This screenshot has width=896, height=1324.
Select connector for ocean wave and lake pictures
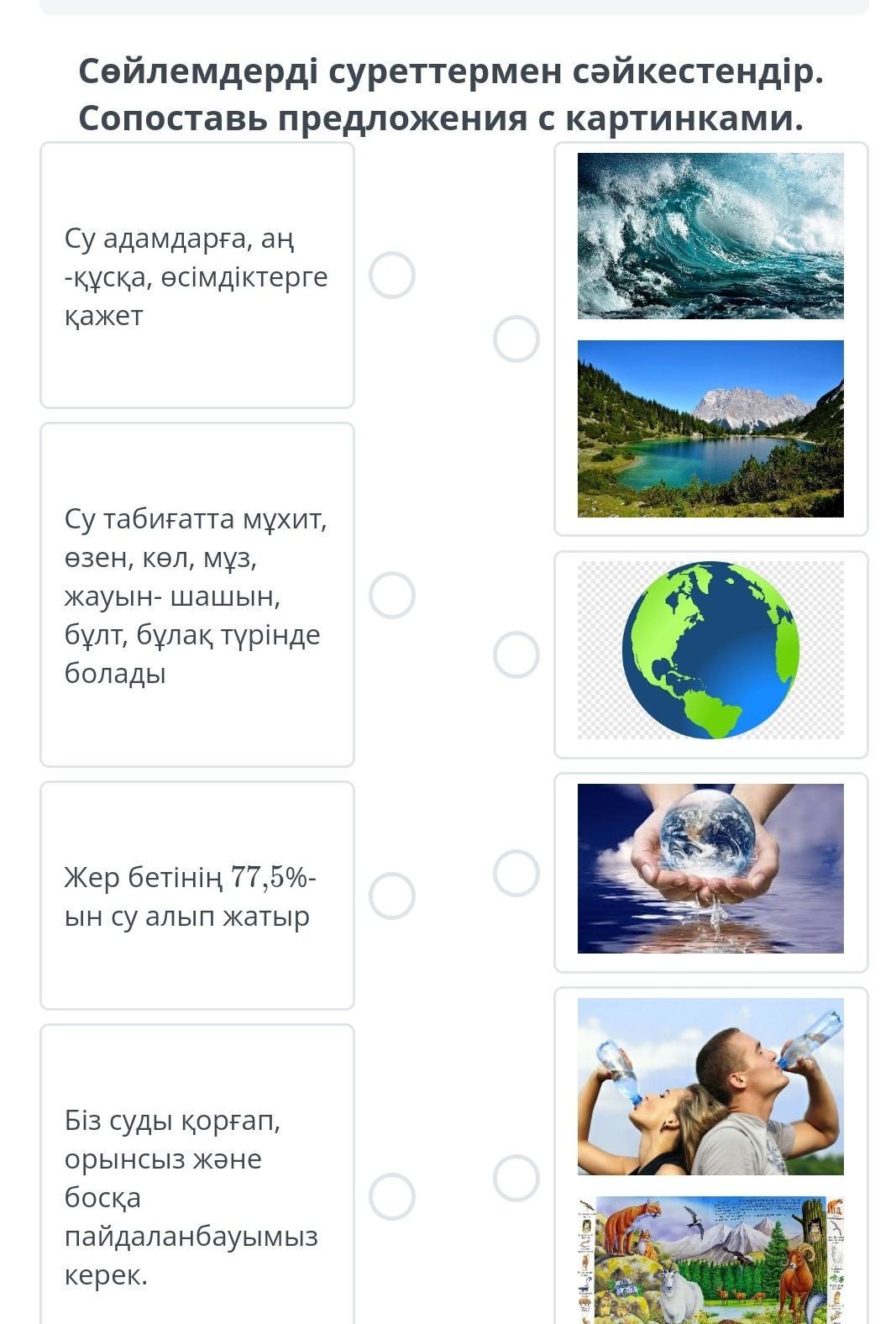click(516, 339)
